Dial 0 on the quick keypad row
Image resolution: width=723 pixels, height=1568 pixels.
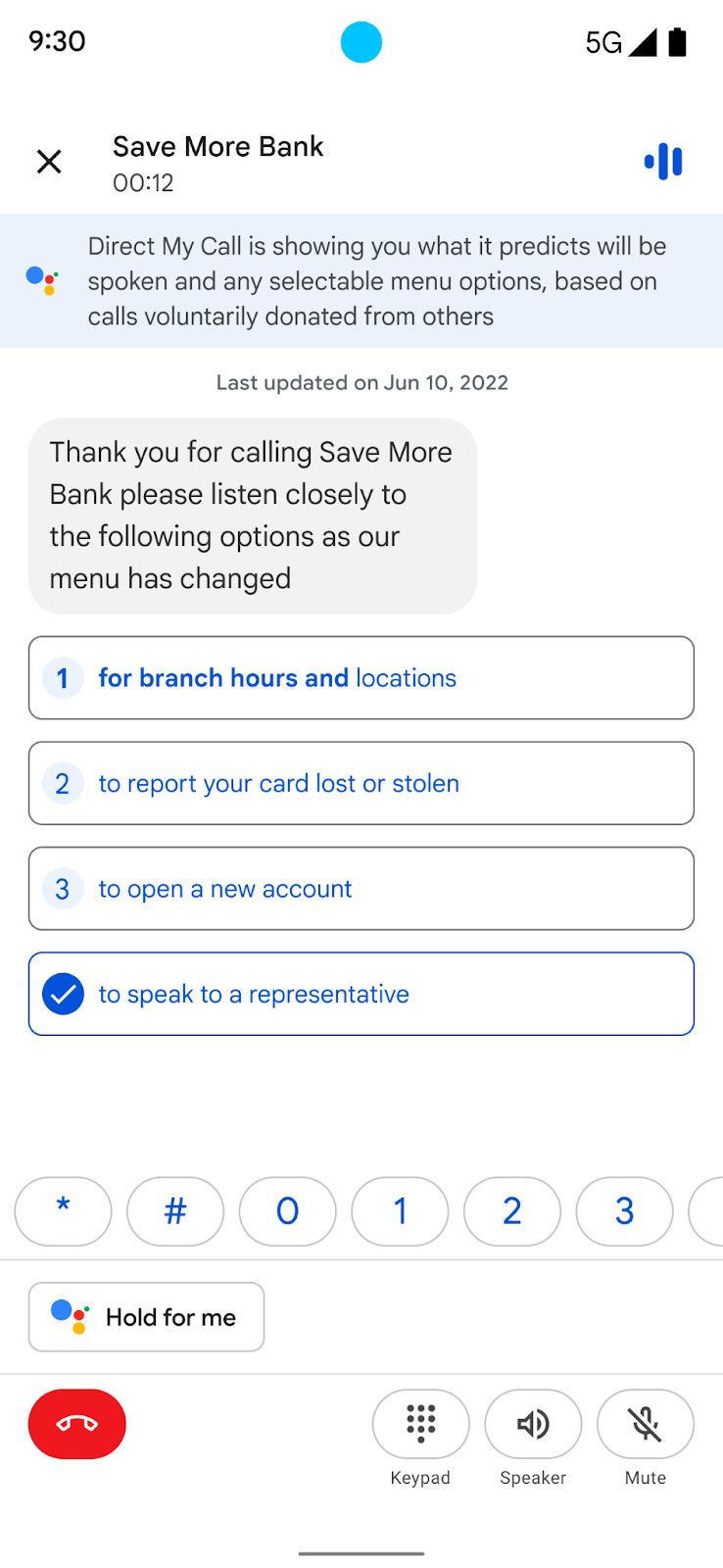288,1211
